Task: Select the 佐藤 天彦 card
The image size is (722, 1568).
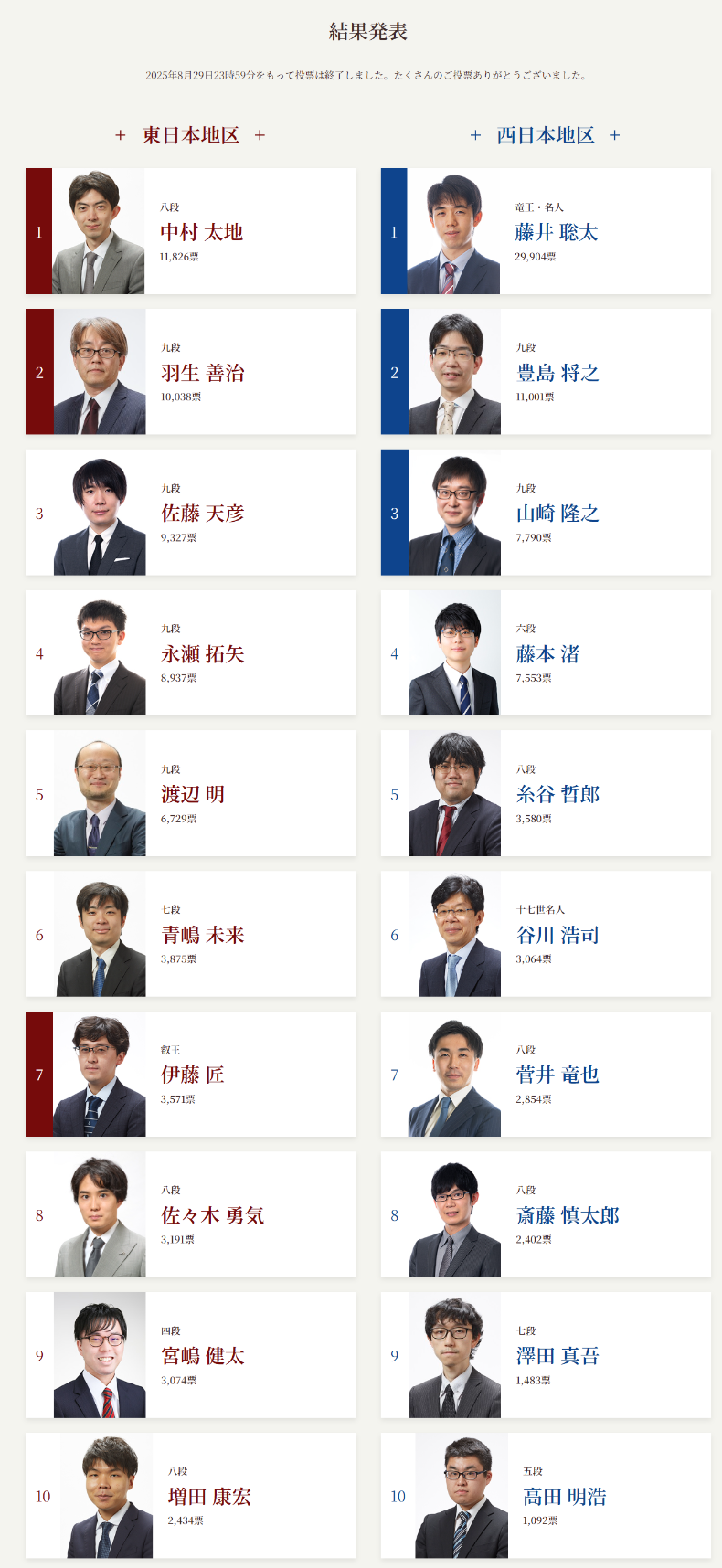Action: [x=191, y=513]
